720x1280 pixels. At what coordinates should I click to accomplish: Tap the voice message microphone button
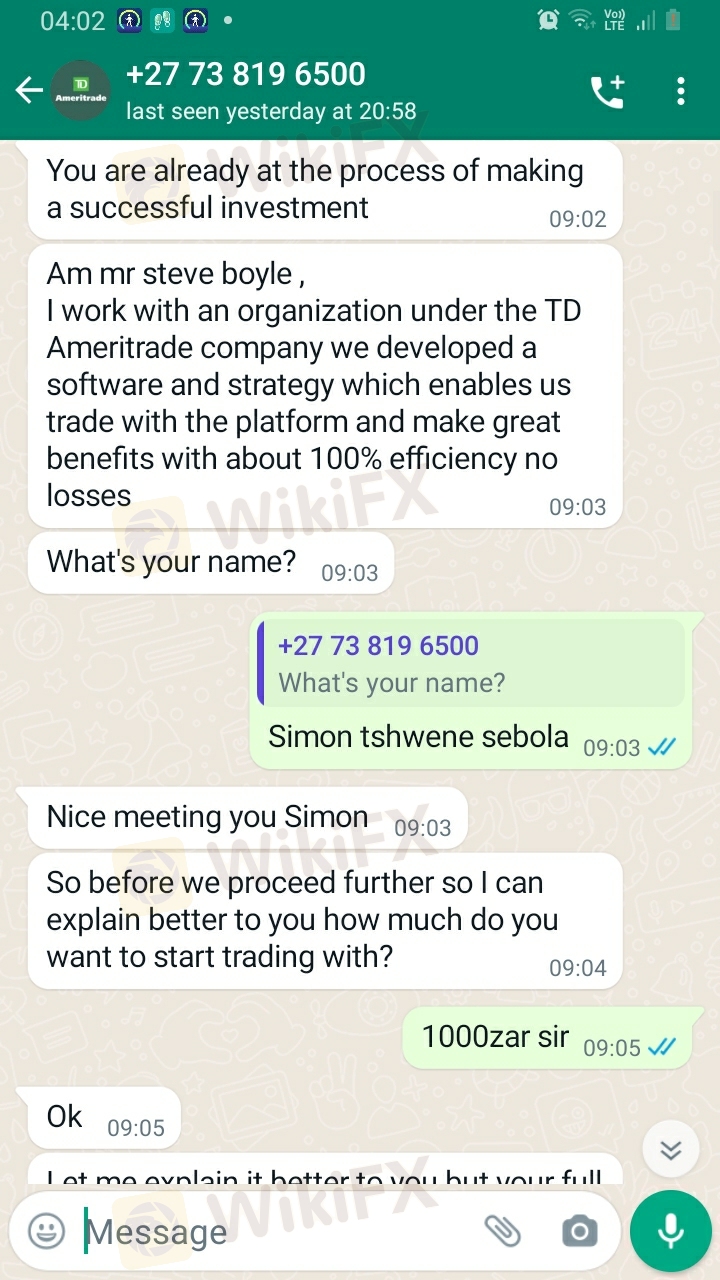(x=670, y=1231)
